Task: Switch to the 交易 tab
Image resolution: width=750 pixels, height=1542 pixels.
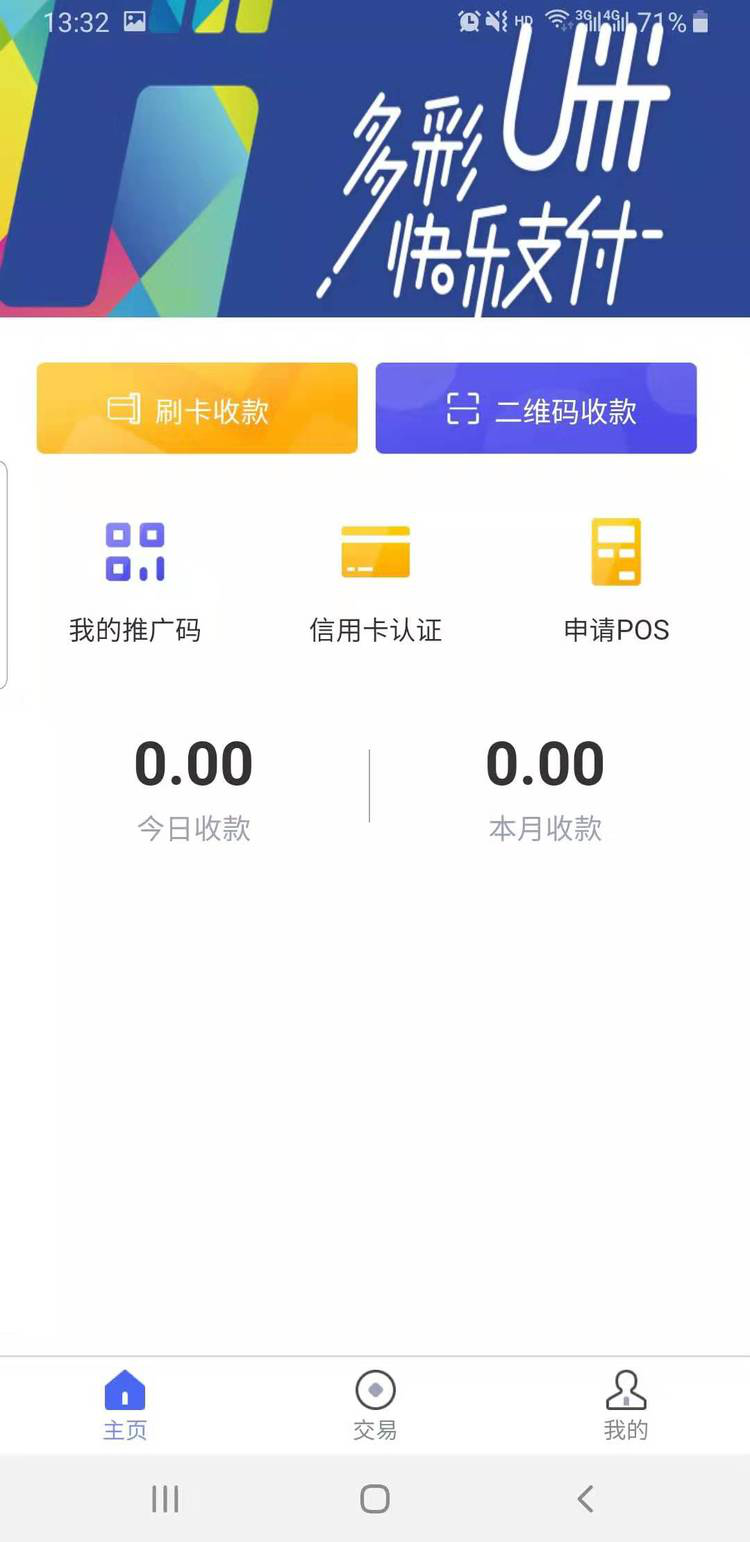Action: [x=375, y=1405]
